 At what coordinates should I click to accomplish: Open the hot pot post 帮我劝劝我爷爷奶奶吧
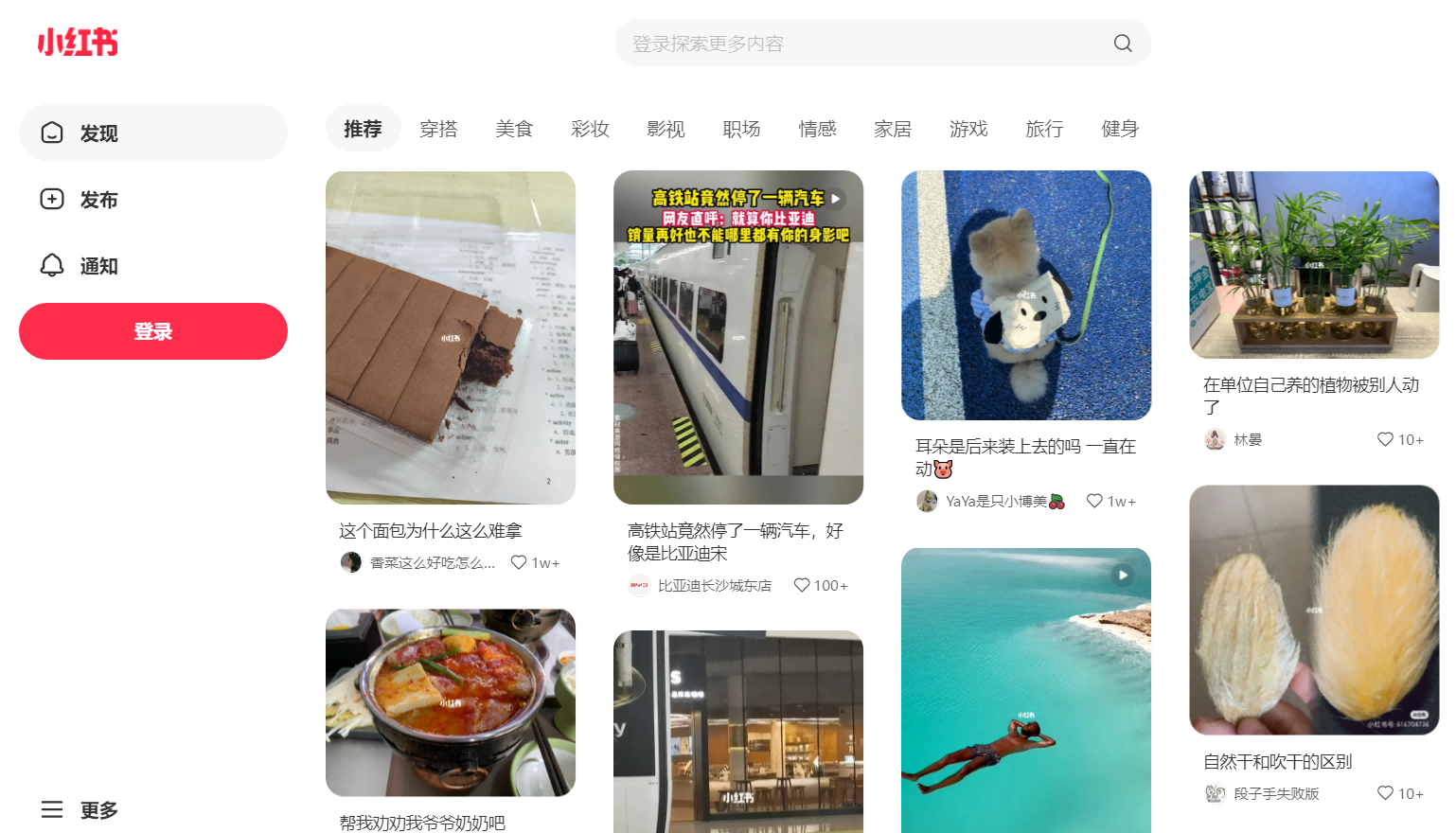[x=450, y=702]
